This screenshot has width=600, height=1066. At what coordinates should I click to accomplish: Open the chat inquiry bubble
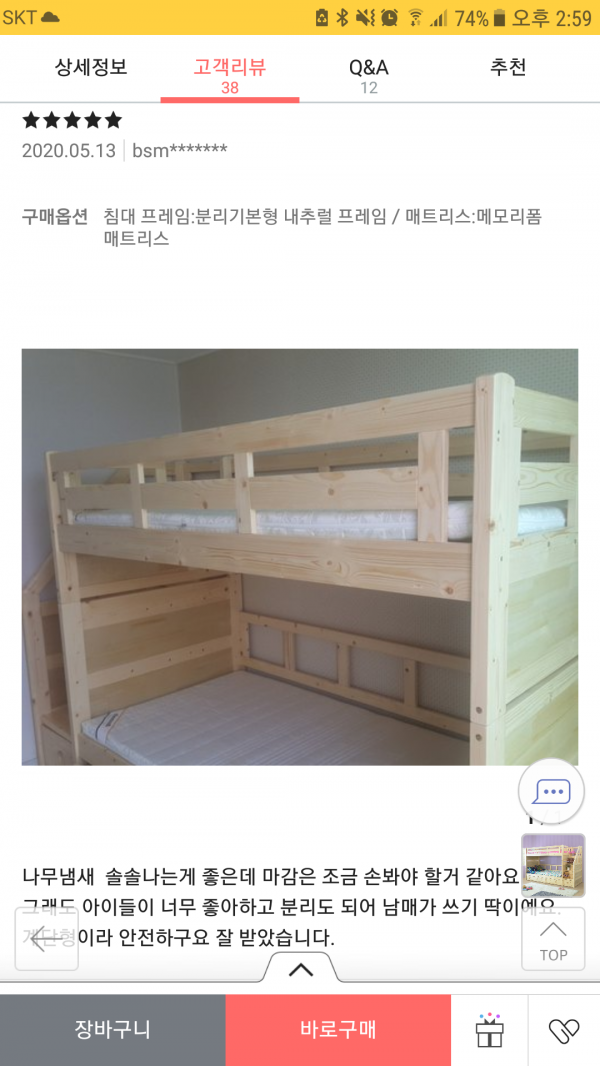[x=551, y=792]
